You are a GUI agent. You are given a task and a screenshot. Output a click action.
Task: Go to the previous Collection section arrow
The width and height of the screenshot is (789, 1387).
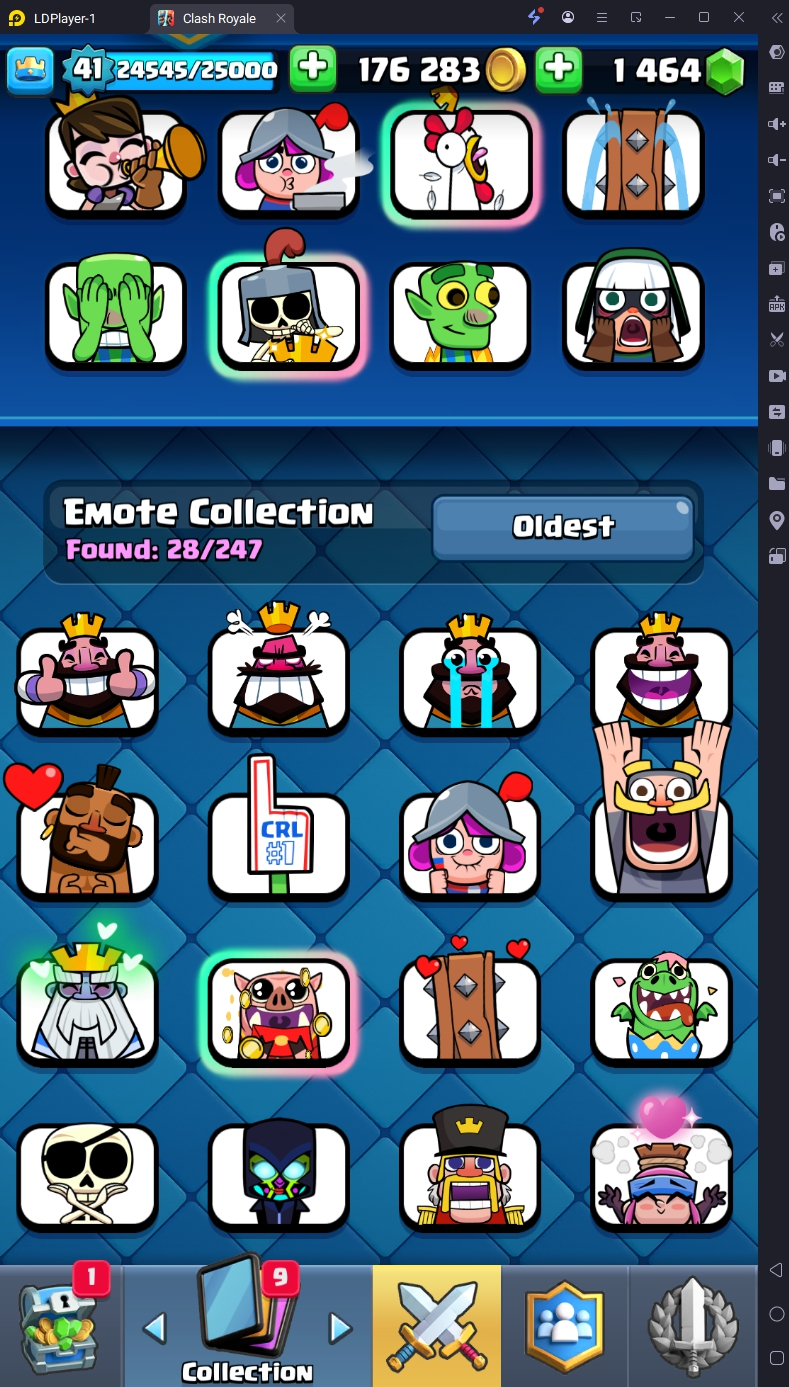tap(154, 1328)
